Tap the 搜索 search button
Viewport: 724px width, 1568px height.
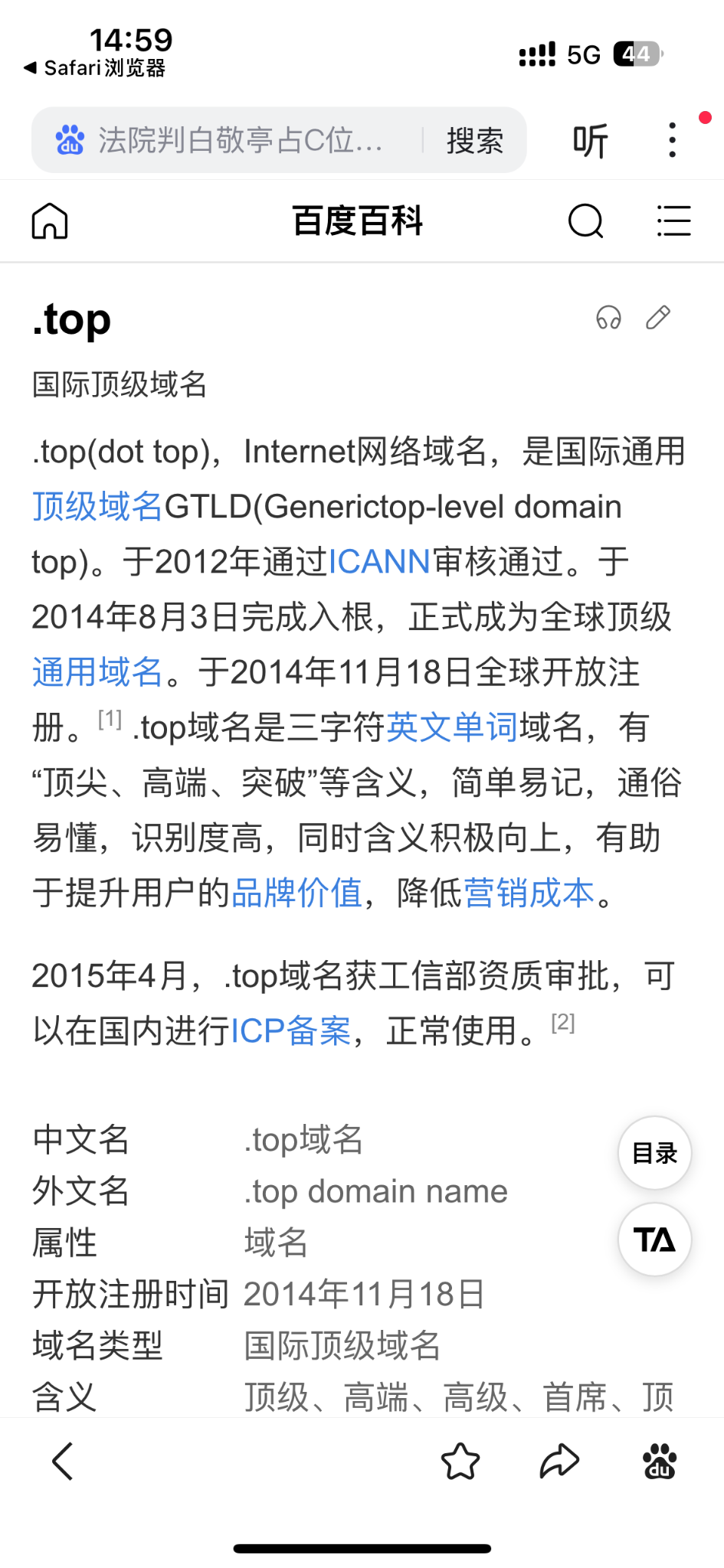coord(474,141)
